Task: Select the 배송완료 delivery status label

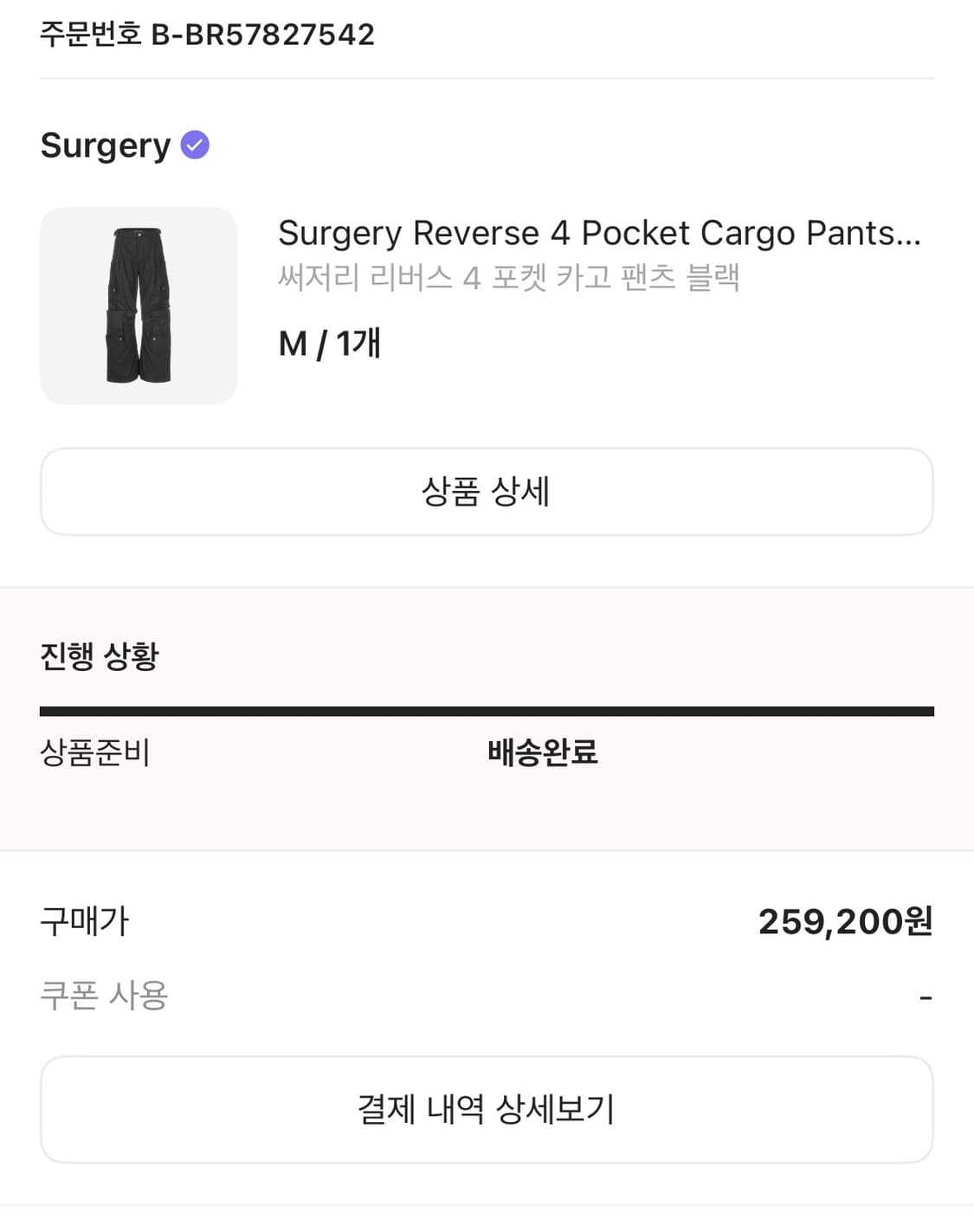Action: click(541, 754)
